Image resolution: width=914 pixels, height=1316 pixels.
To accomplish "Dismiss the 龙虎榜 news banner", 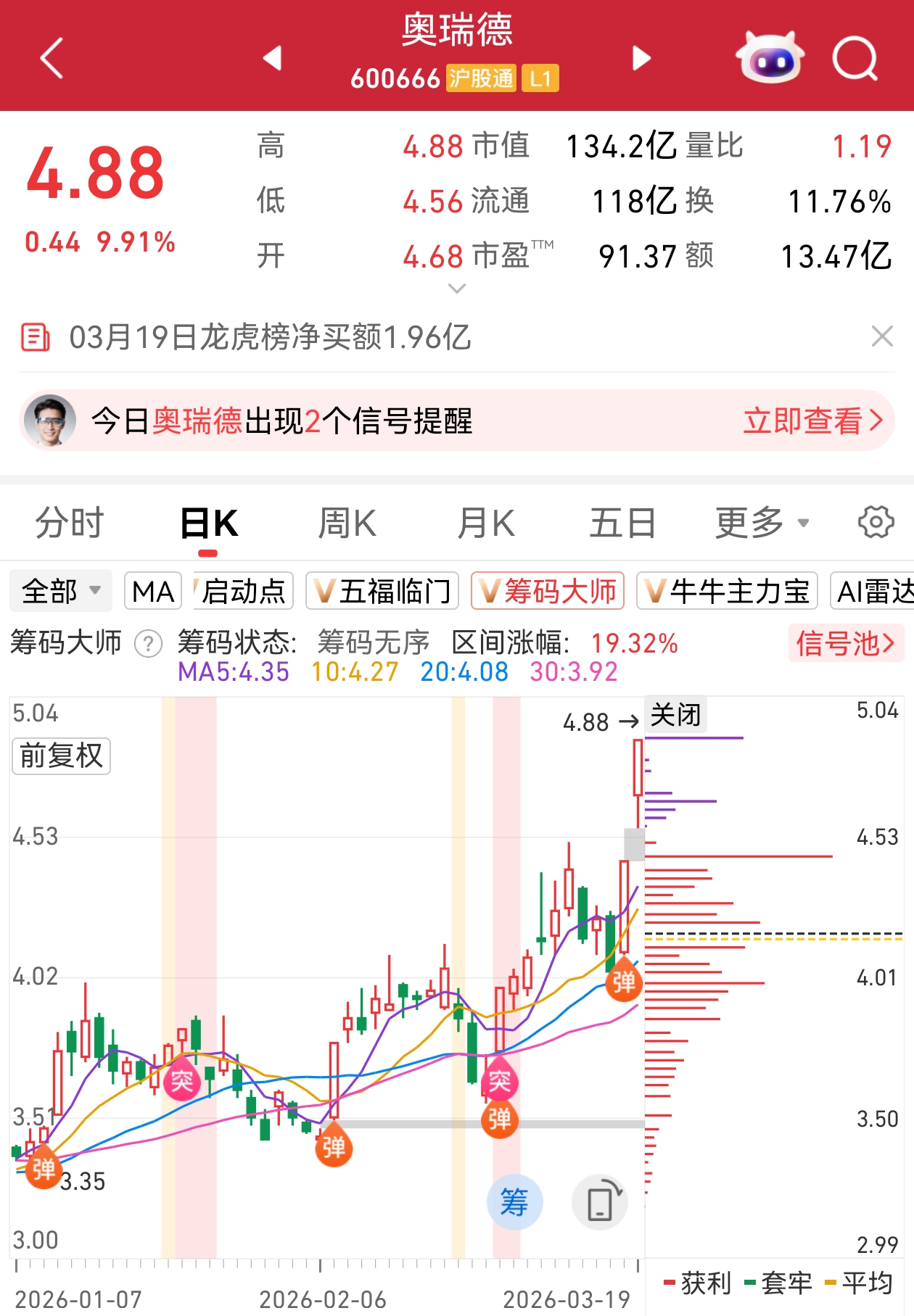I will pyautogui.click(x=881, y=336).
